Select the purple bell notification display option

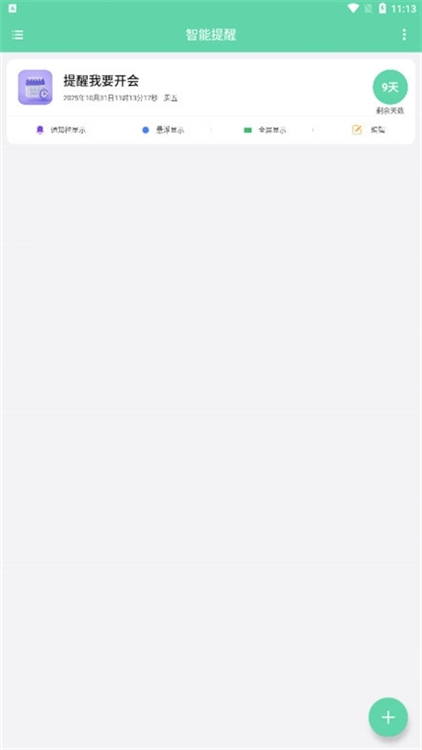[61, 130]
